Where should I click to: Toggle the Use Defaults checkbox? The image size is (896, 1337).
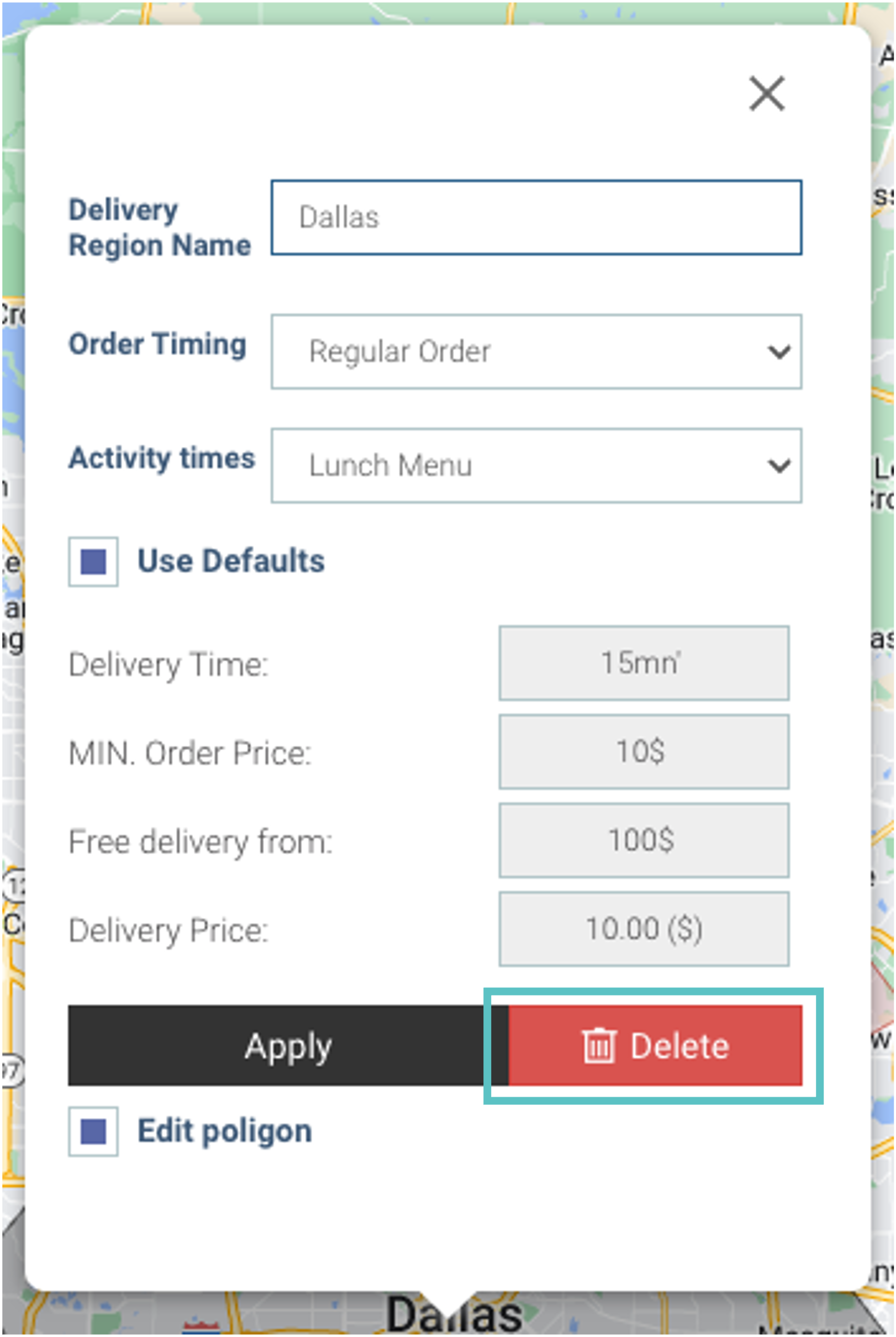click(93, 562)
